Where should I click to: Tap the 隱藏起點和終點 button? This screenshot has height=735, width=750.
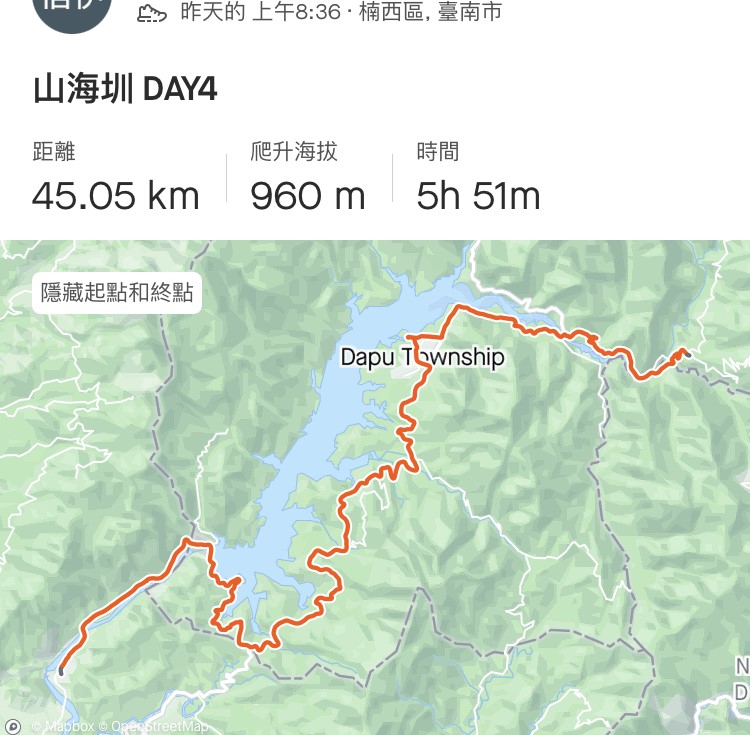pos(117,294)
